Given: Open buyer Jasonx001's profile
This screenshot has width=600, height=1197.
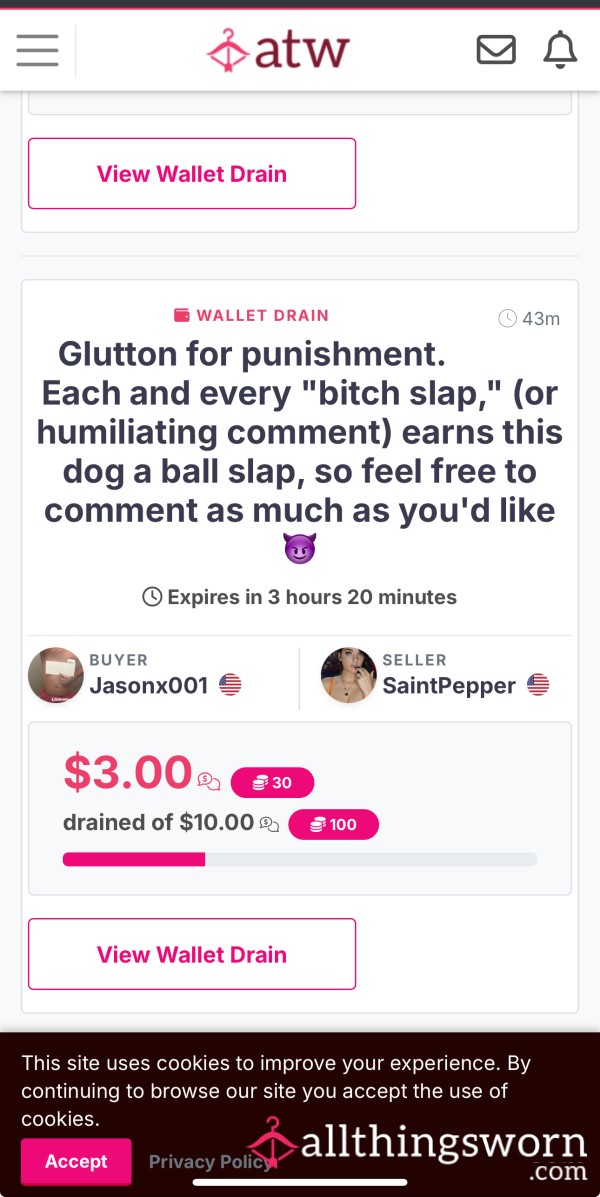Looking at the screenshot, I should coord(148,685).
